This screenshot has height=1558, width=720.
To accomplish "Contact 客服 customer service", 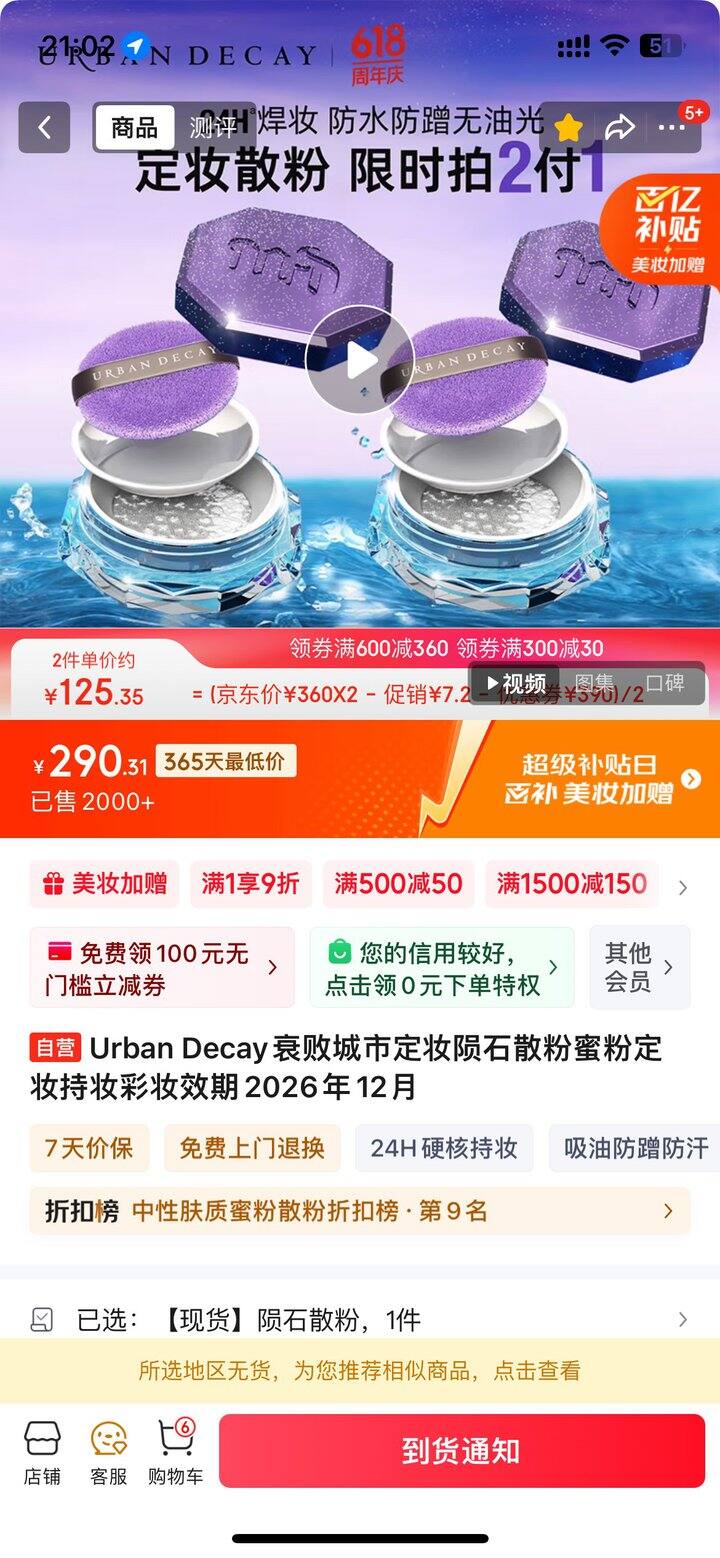I will coord(109,1452).
